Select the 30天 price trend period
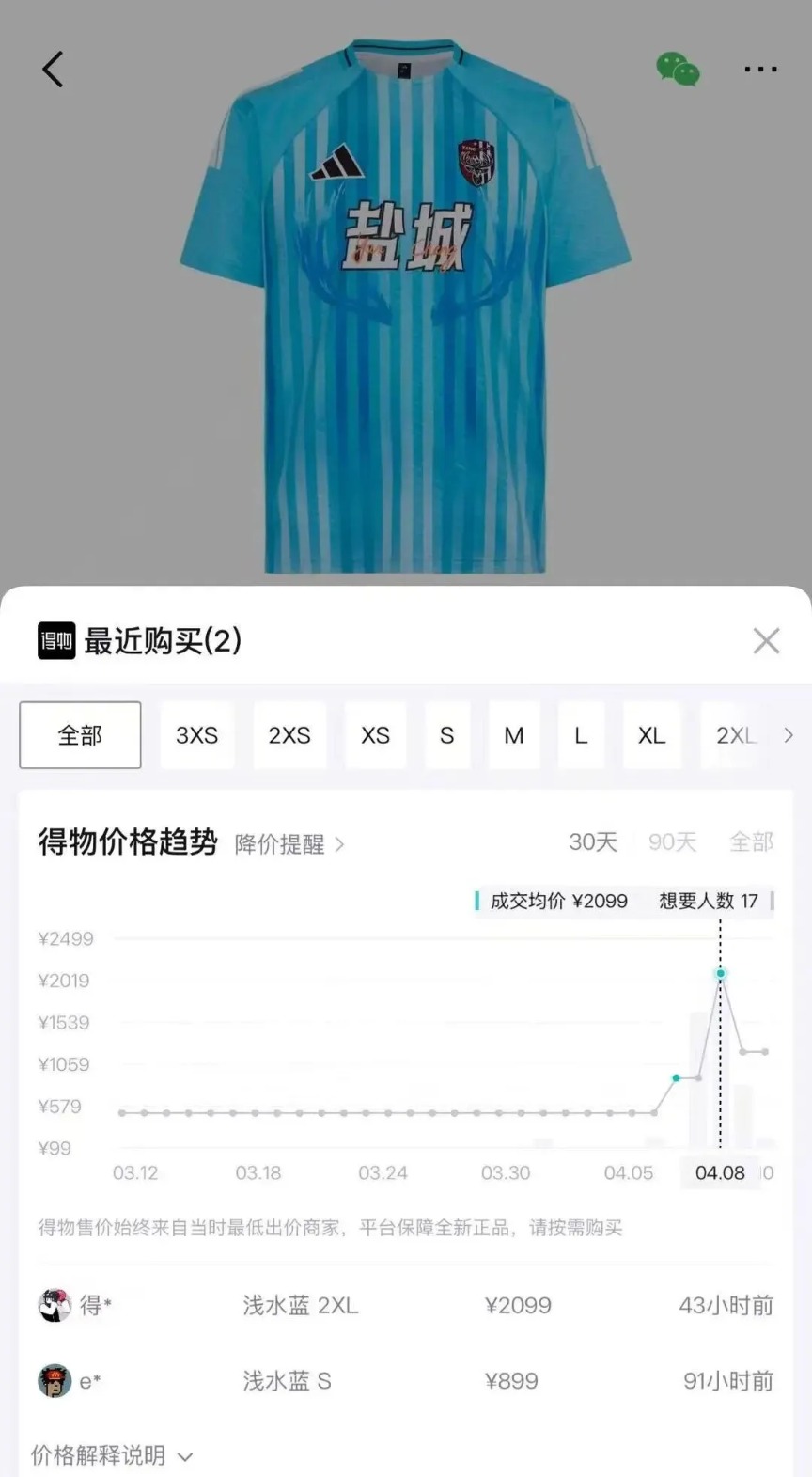This screenshot has width=812, height=1477. [593, 842]
